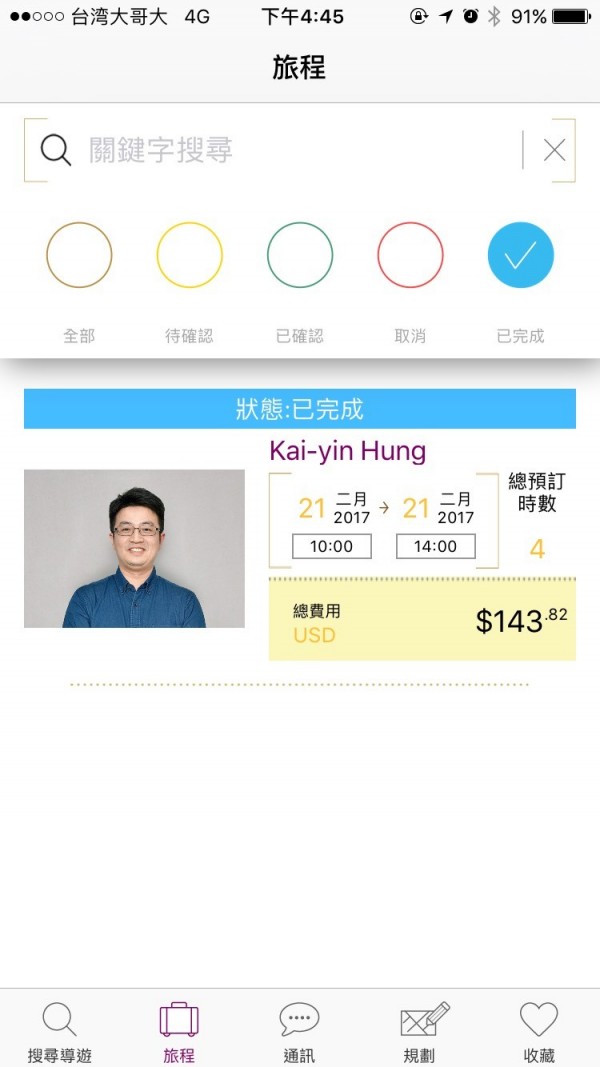Screen dimensions: 600x1067
Task: Filter trips by 待確認 status
Action: [189, 255]
